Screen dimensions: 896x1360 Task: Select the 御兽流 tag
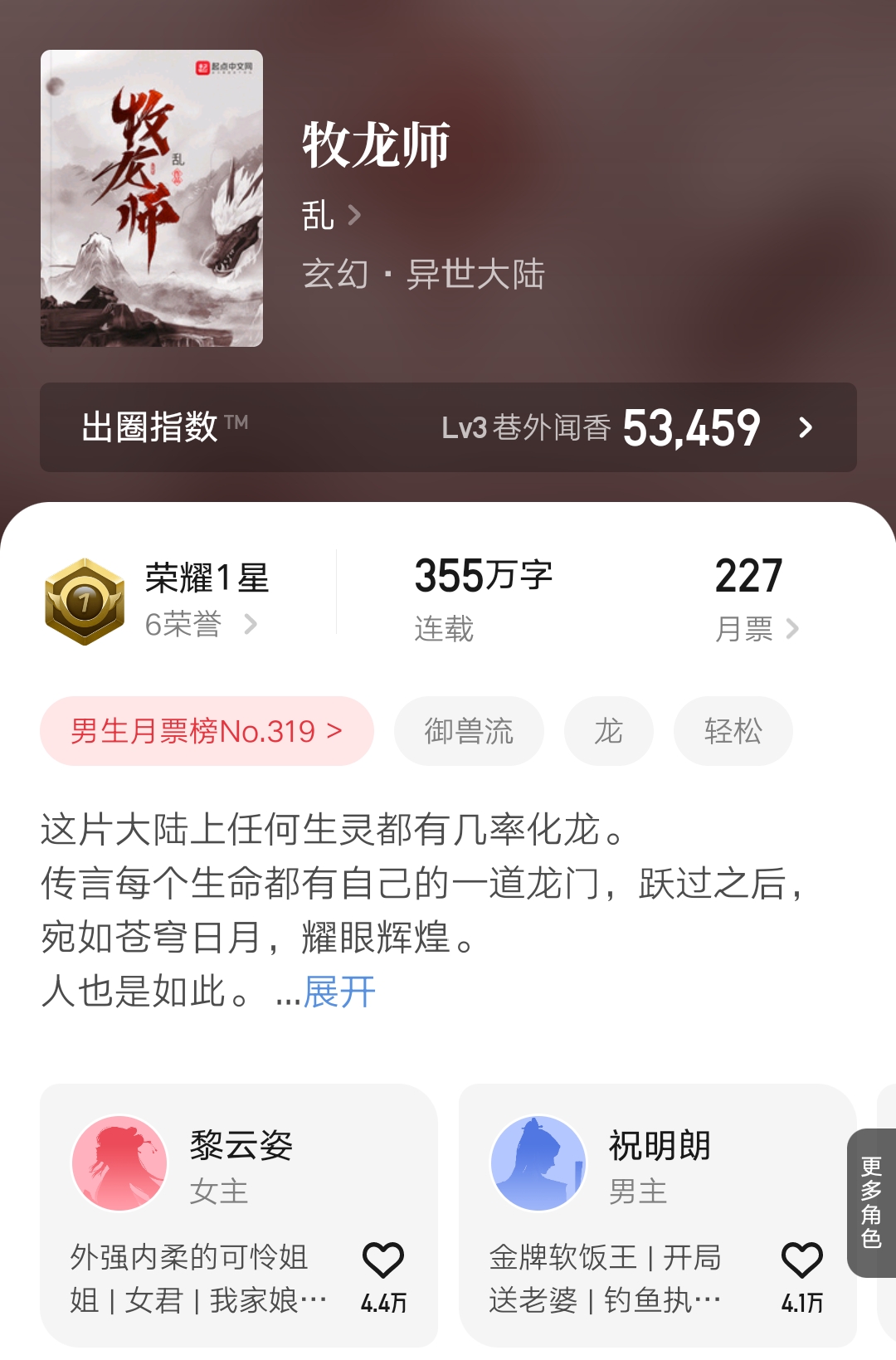pos(468,730)
